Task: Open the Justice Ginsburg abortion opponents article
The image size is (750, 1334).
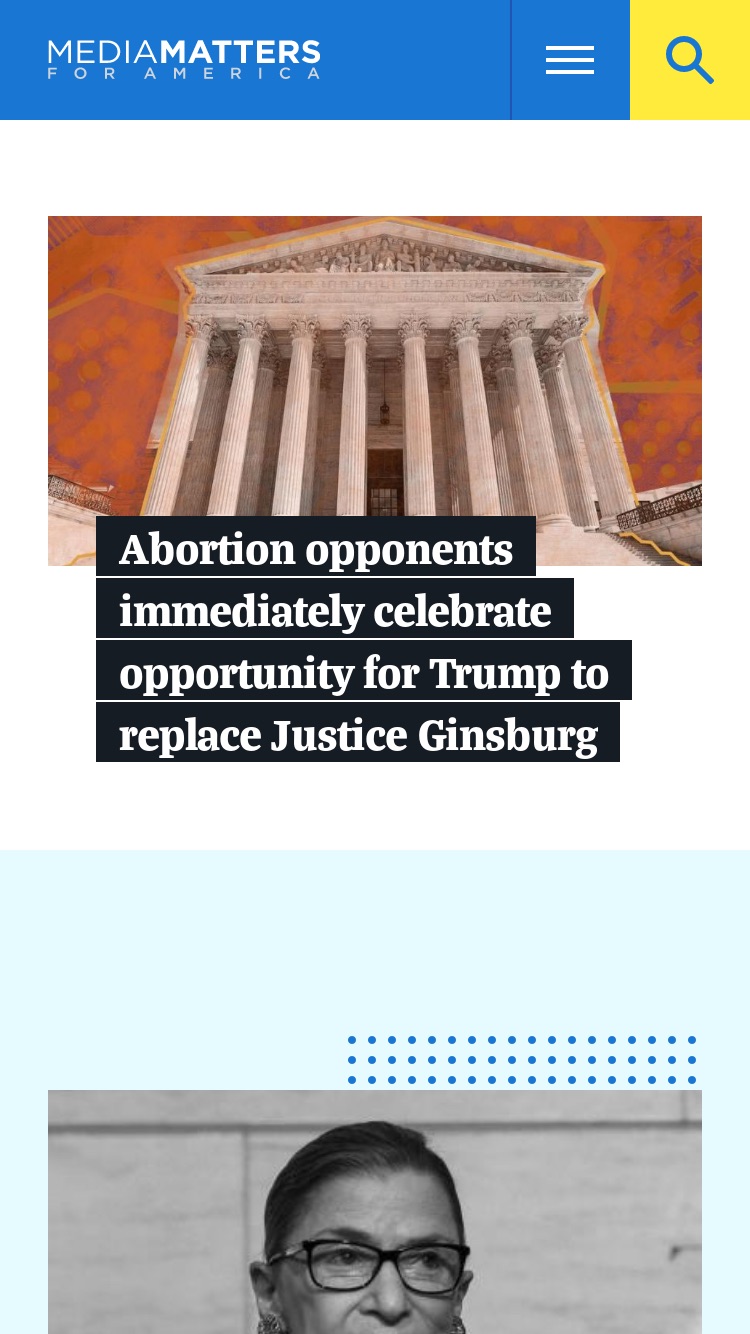Action: tap(364, 640)
